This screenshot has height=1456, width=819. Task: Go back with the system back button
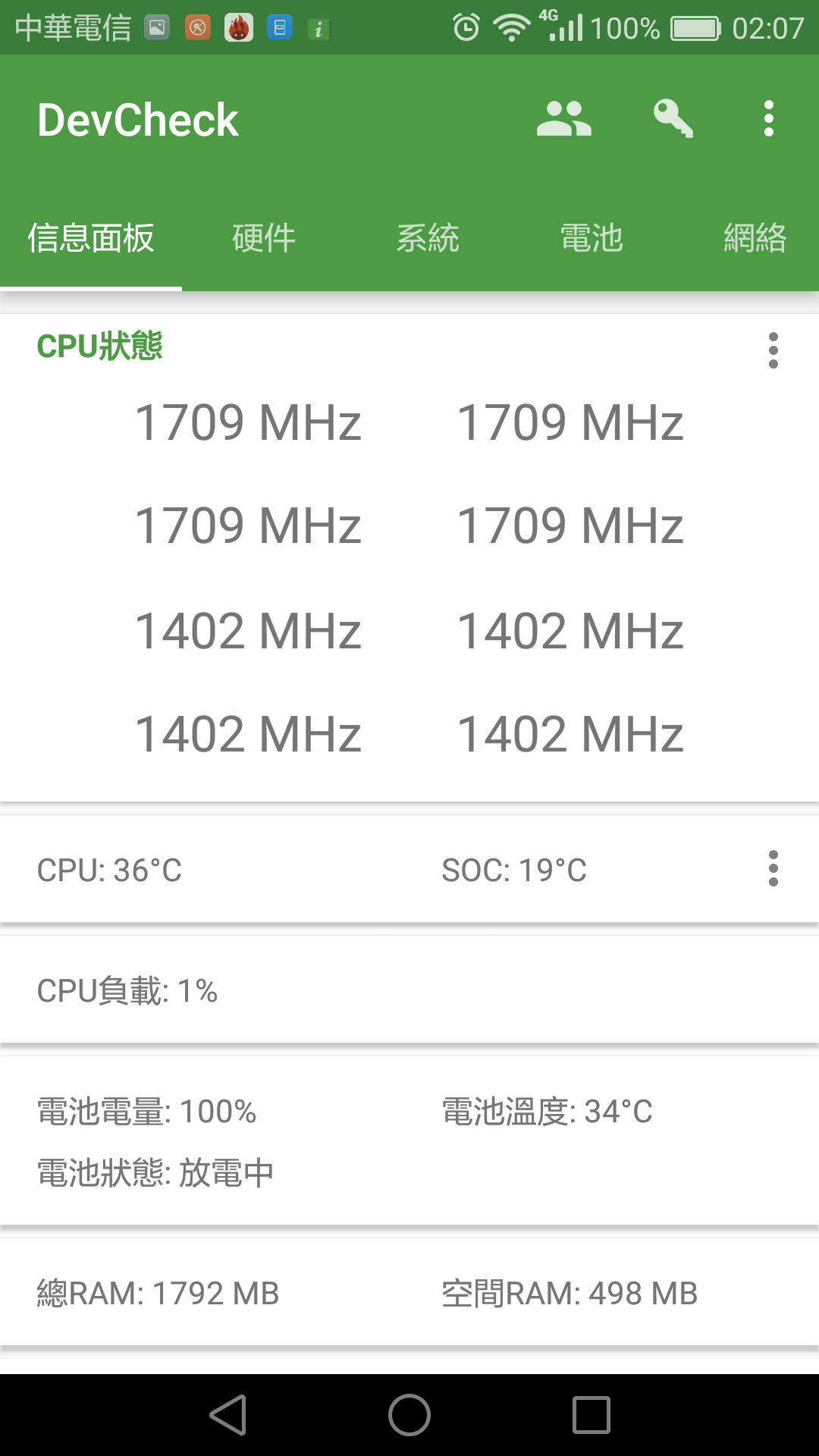point(228,1415)
